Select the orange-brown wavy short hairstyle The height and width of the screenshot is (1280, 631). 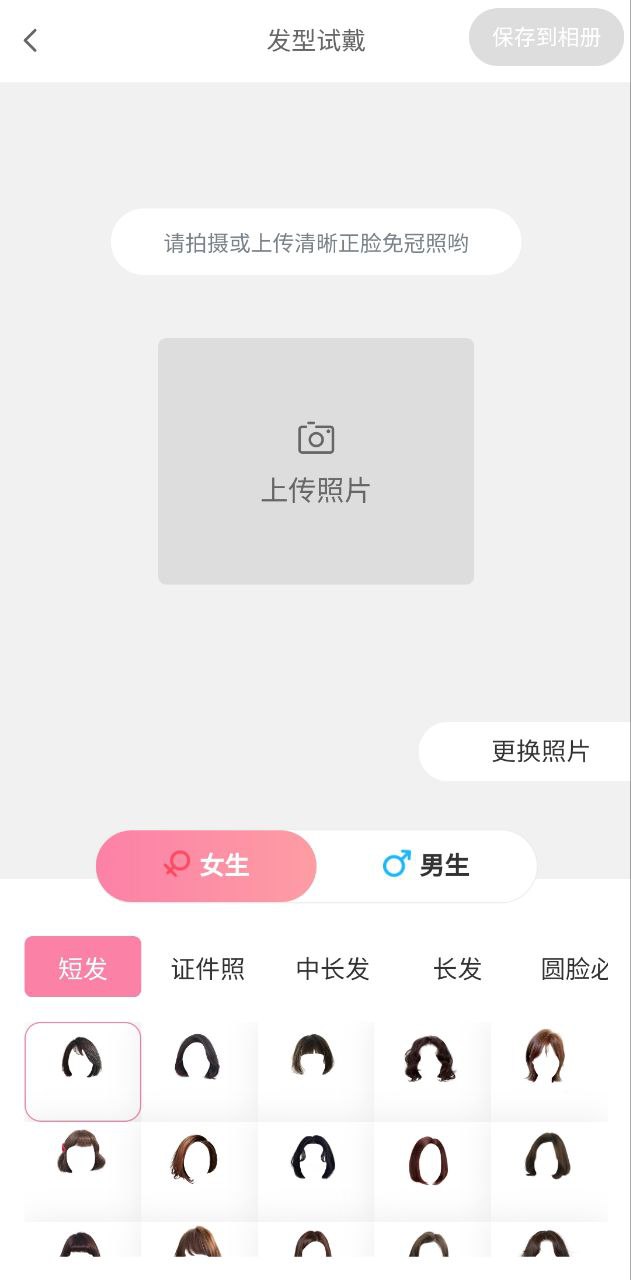(x=197, y=1159)
